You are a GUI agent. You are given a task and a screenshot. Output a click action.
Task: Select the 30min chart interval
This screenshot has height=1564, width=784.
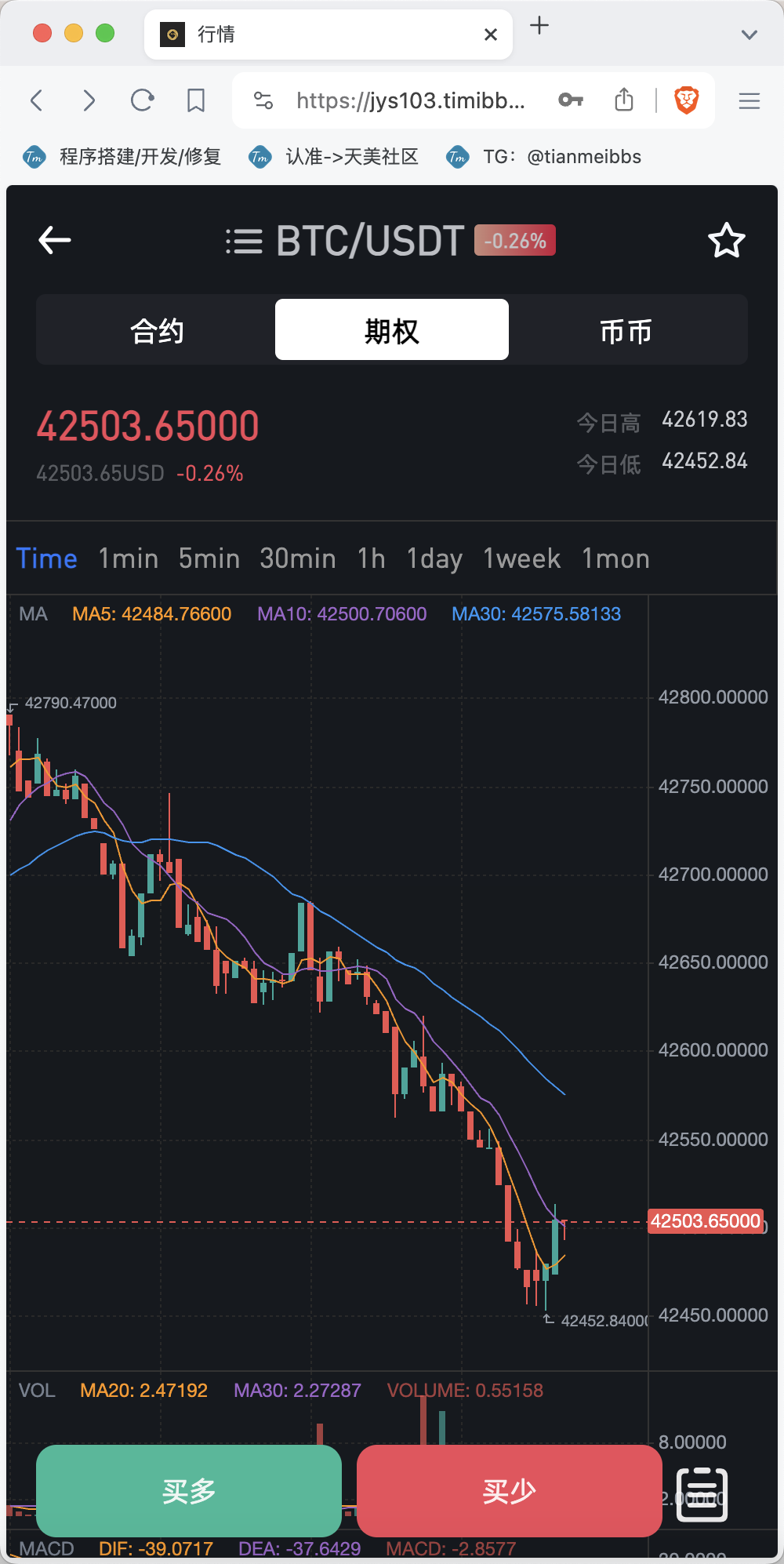point(298,558)
